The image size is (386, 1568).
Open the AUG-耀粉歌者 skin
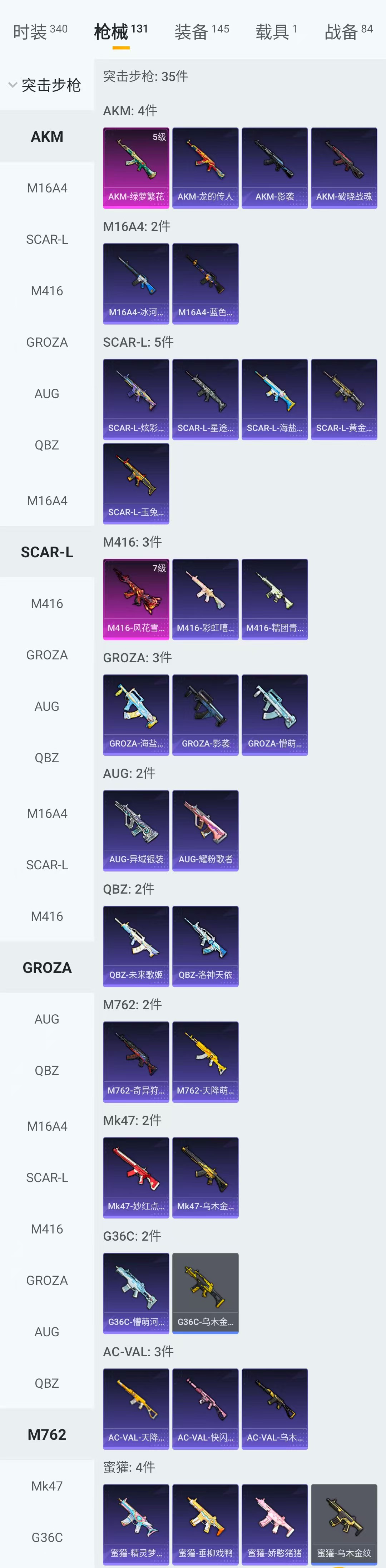click(x=206, y=830)
